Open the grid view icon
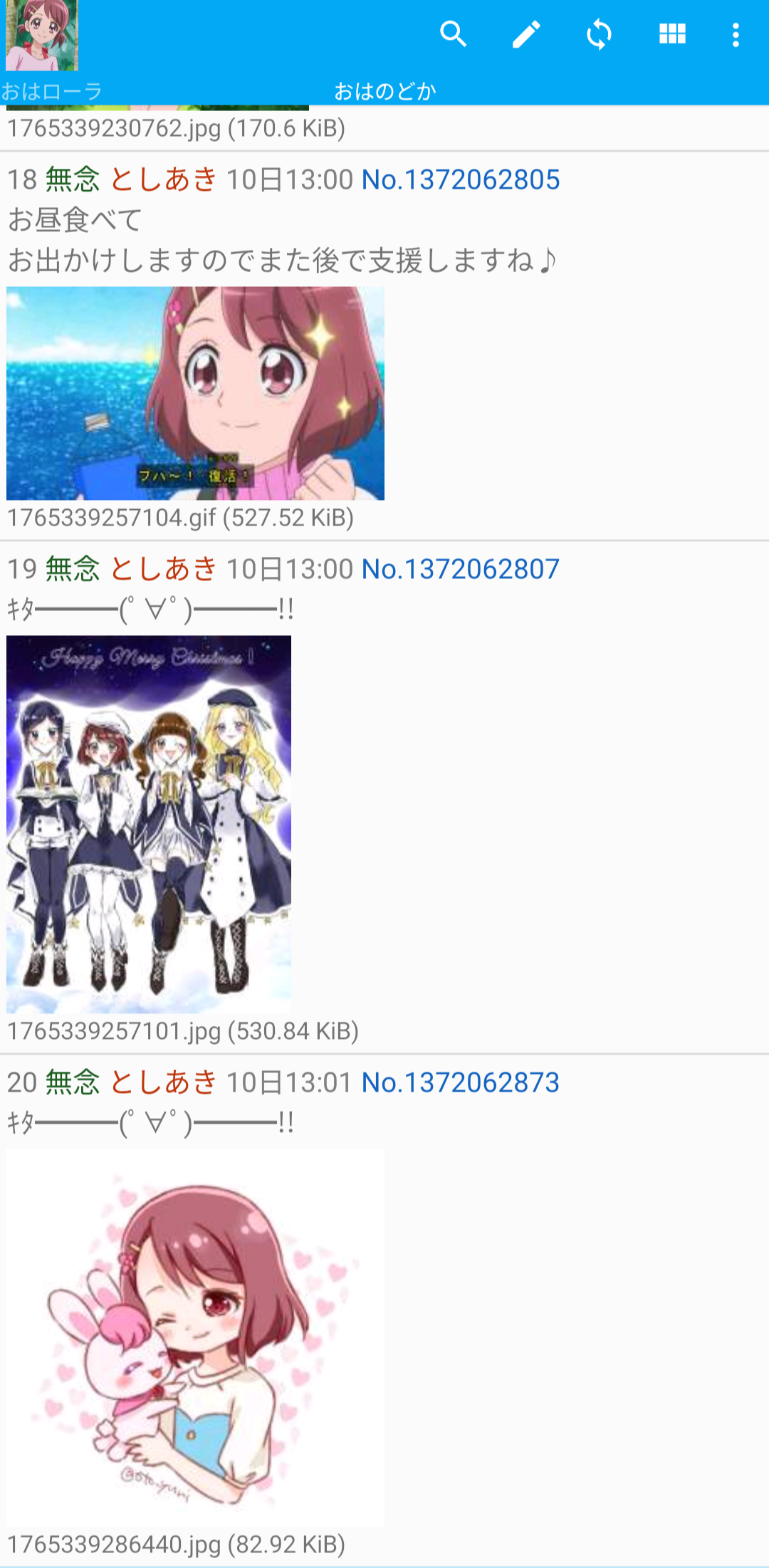Screen dimensions: 769x1568 671,33
